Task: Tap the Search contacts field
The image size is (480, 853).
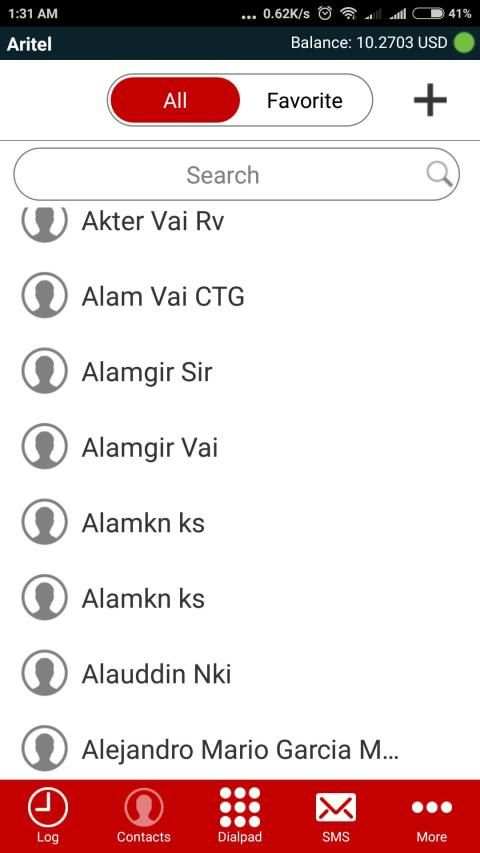Action: 236,175
